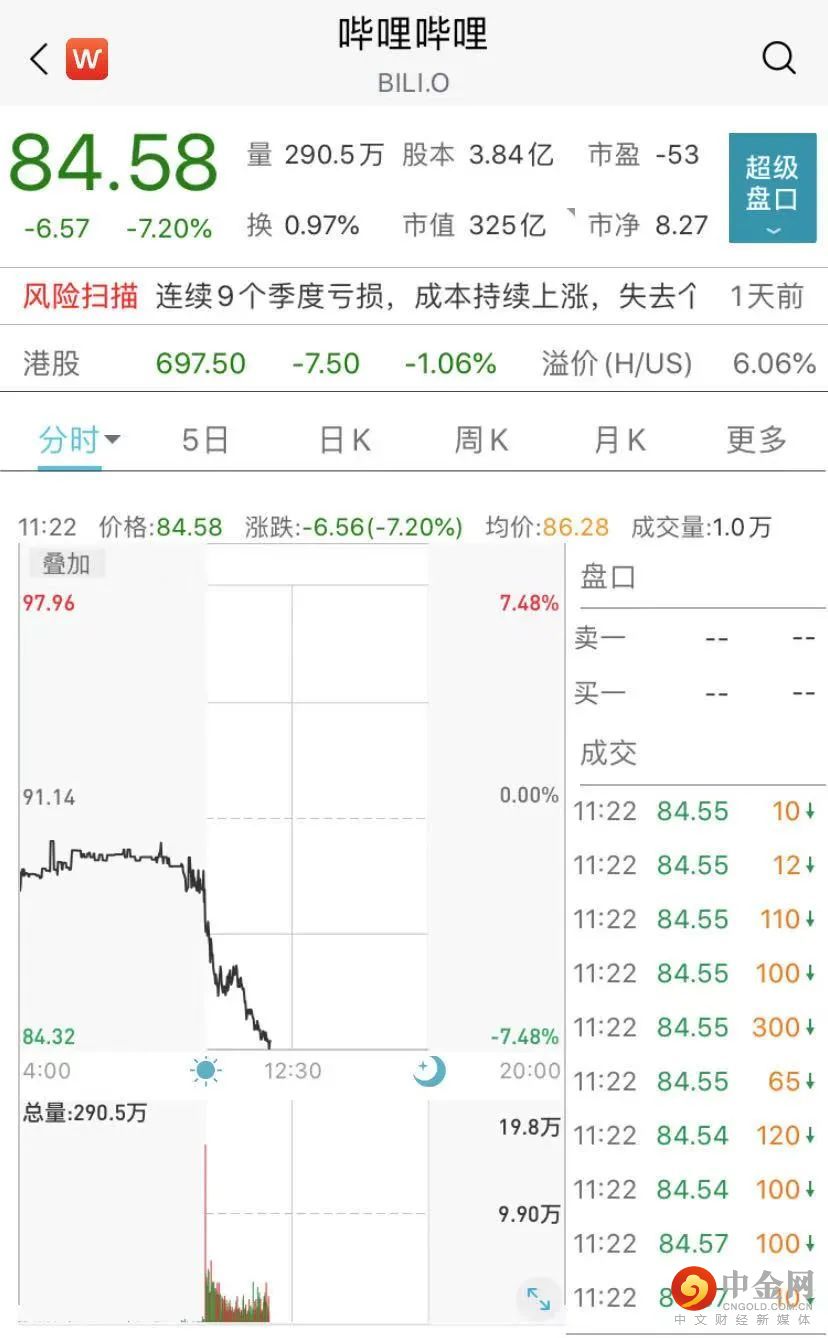Expand the chart to full screen
Viewport: 828px width, 1338px height.
[538, 1298]
